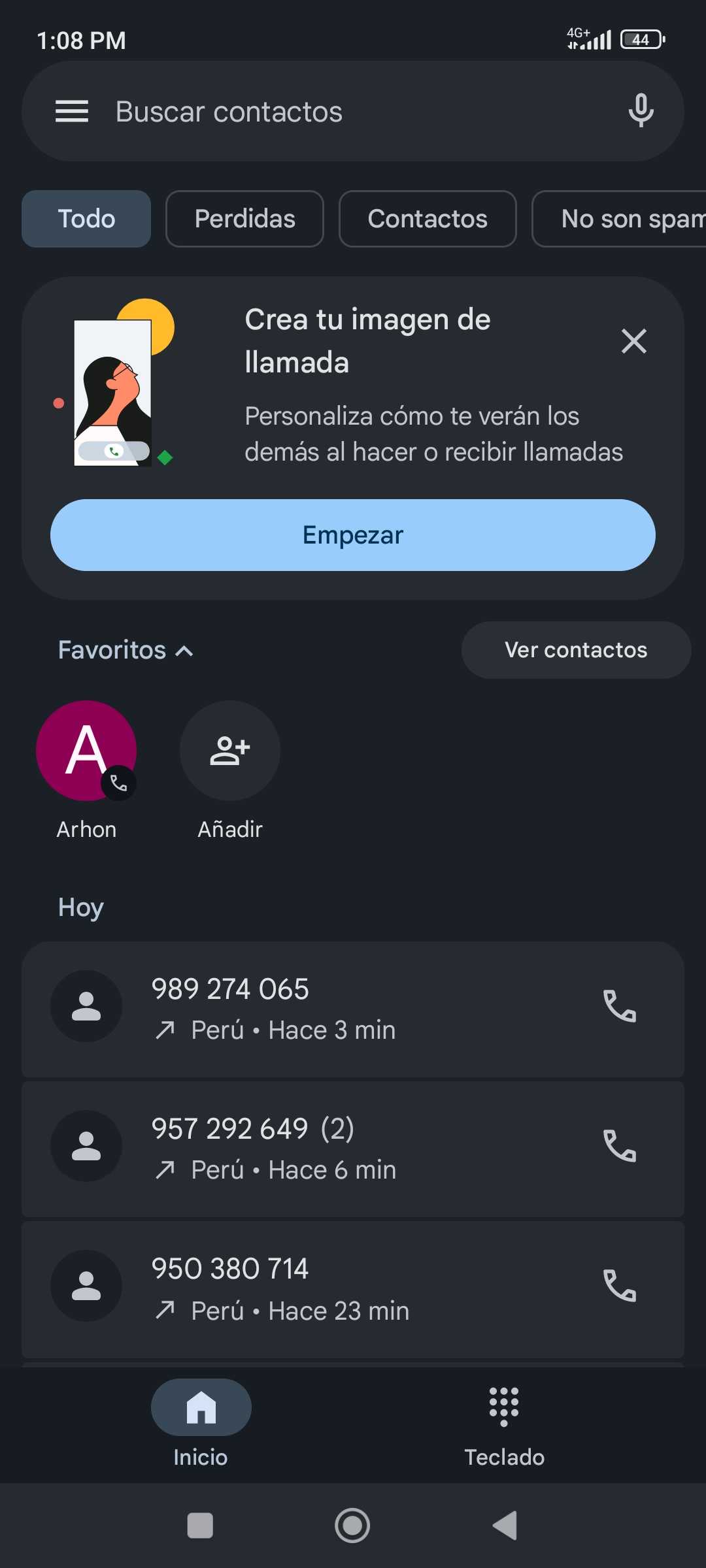Call favorite contact Arhon

86,751
